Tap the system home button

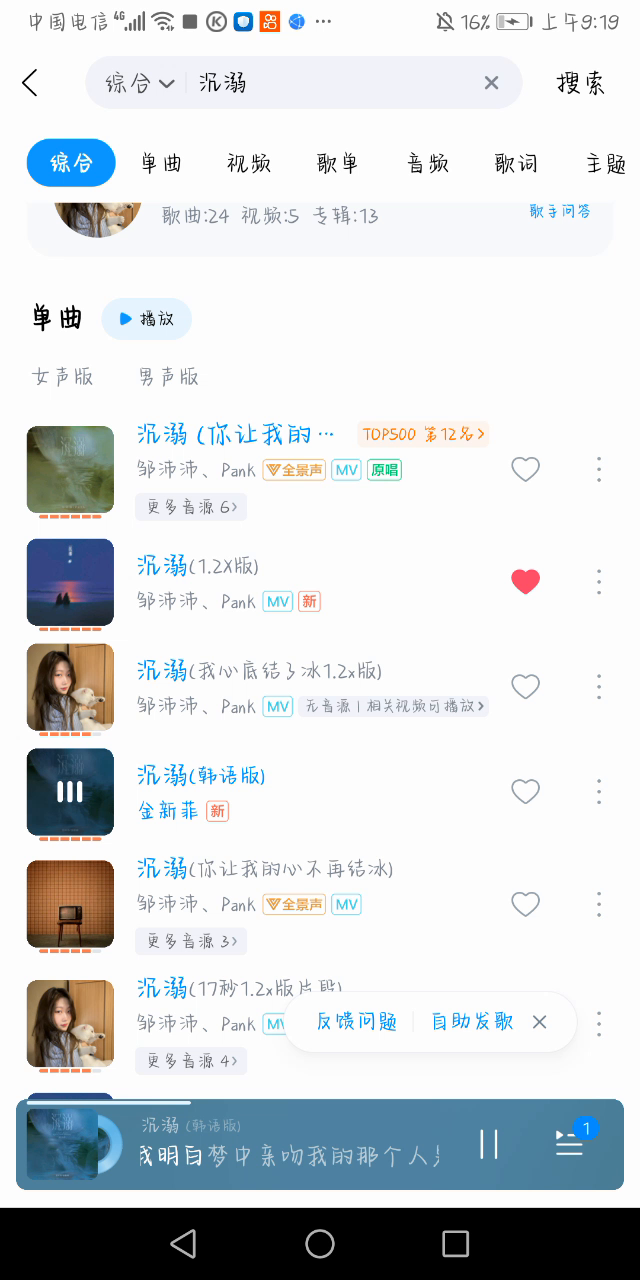320,1244
